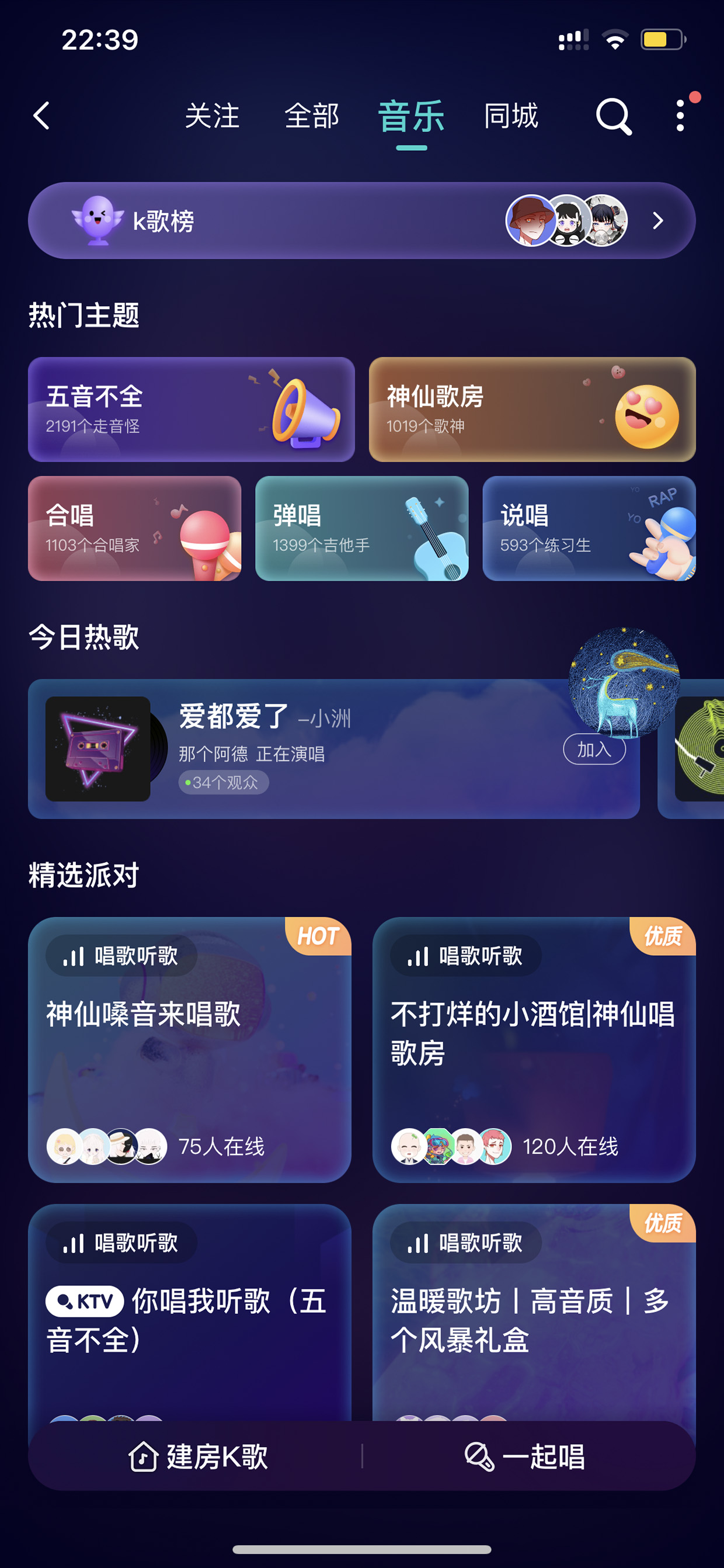Viewport: 724px width, 1568px height.
Task: Open the 你唱我听歌 KTV room
Action: click(189, 1312)
